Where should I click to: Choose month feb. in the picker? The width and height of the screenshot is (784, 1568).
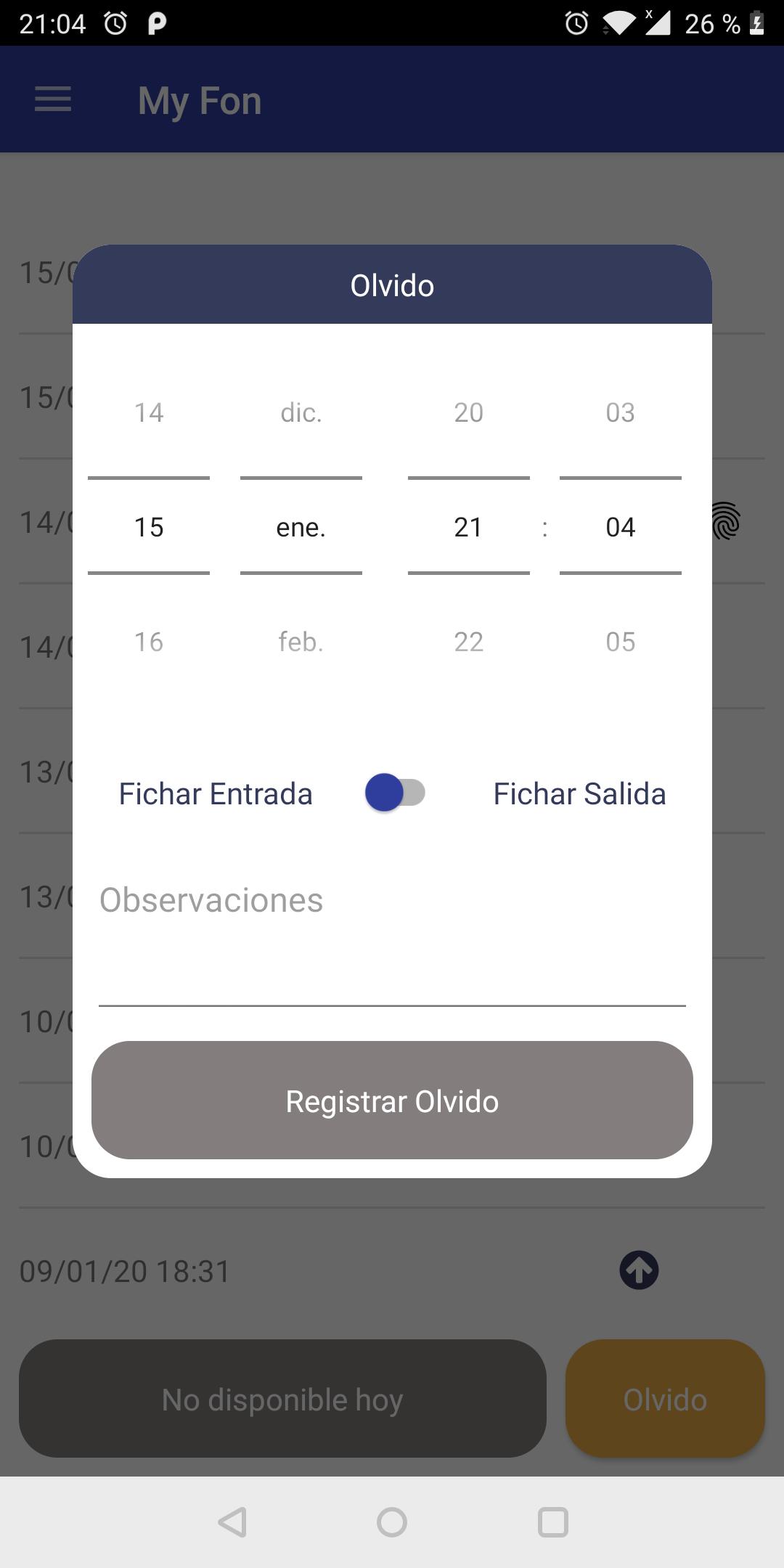301,642
